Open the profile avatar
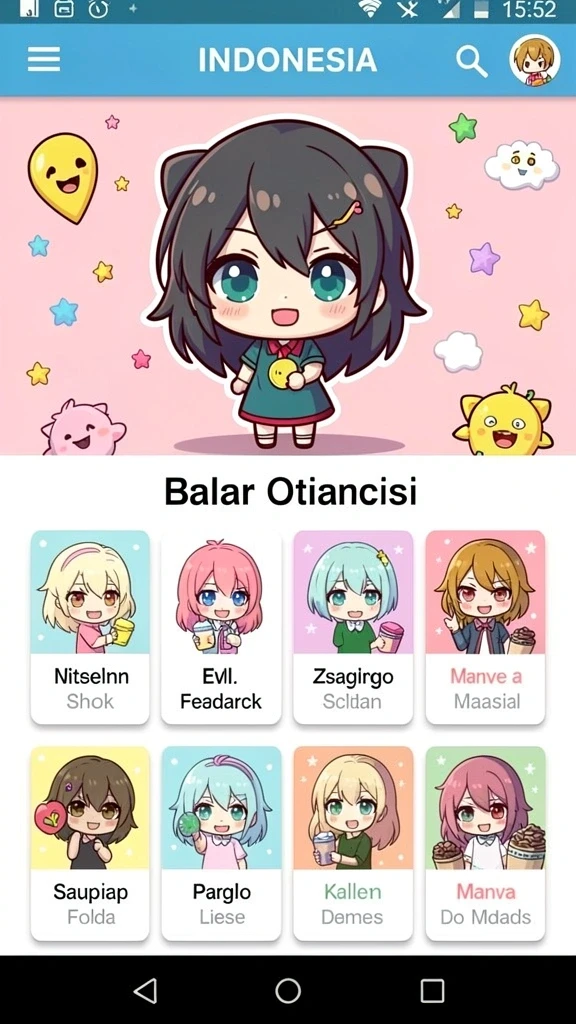Image resolution: width=576 pixels, height=1024 pixels. pos(535,60)
